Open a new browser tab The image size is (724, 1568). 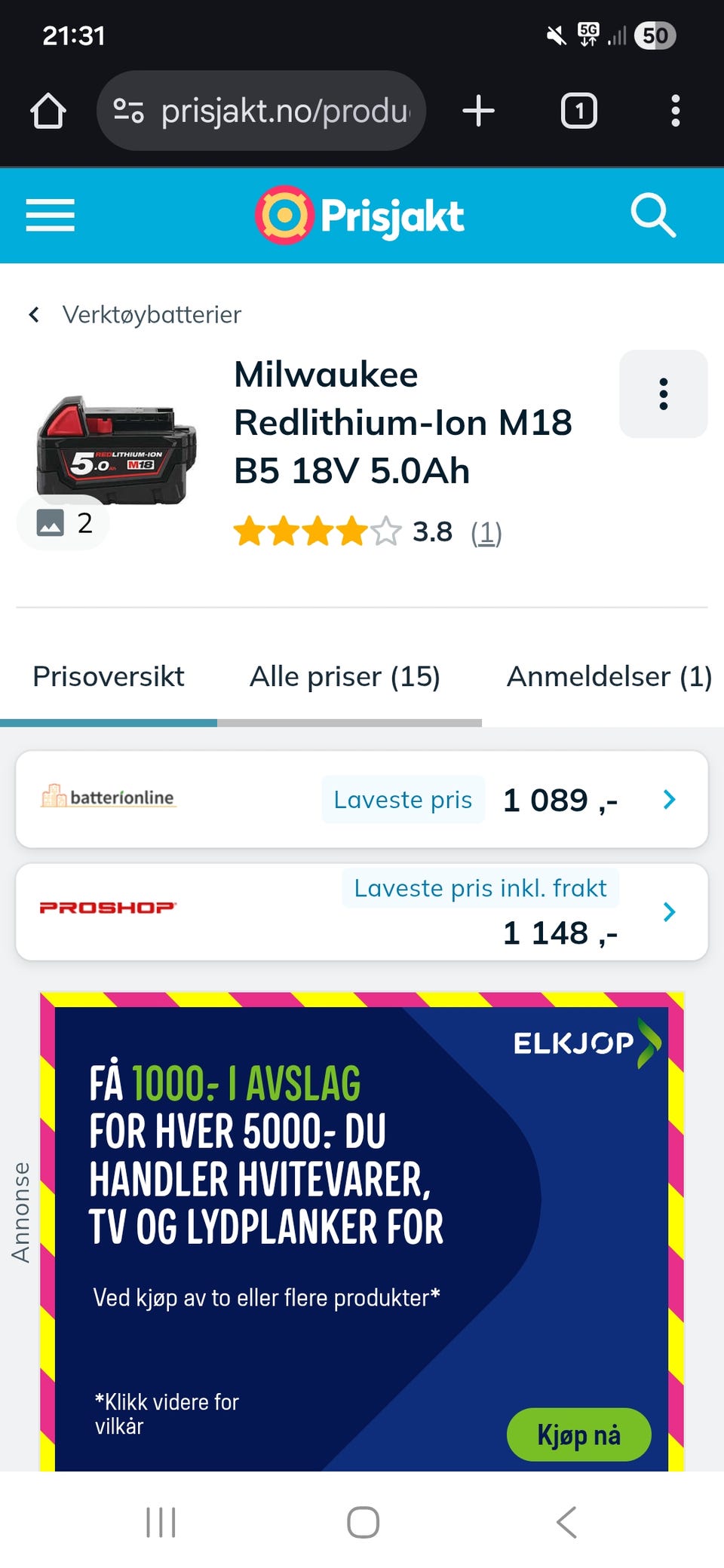478,111
